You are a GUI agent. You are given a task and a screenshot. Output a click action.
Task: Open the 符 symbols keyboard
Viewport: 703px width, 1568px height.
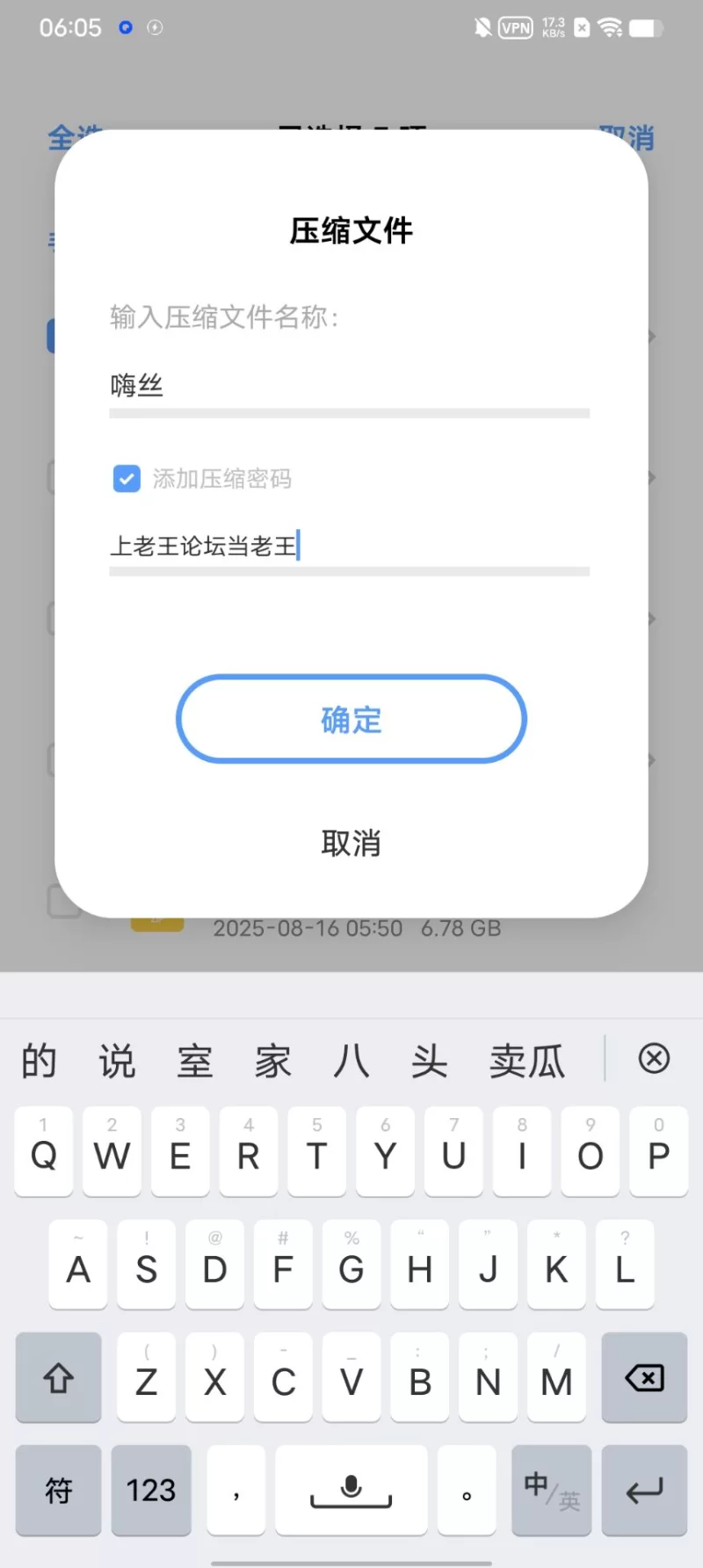[x=59, y=1490]
